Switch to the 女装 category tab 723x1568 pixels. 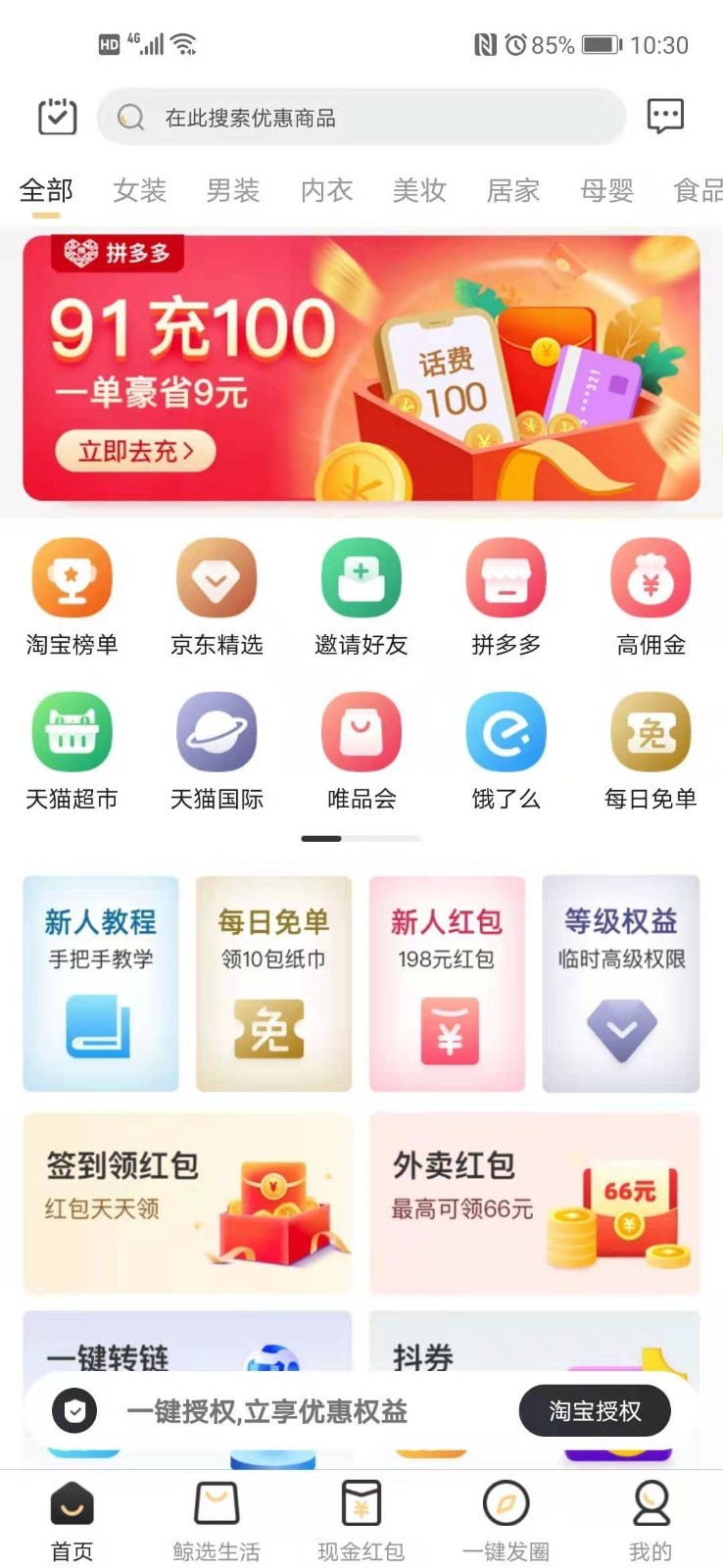139,190
